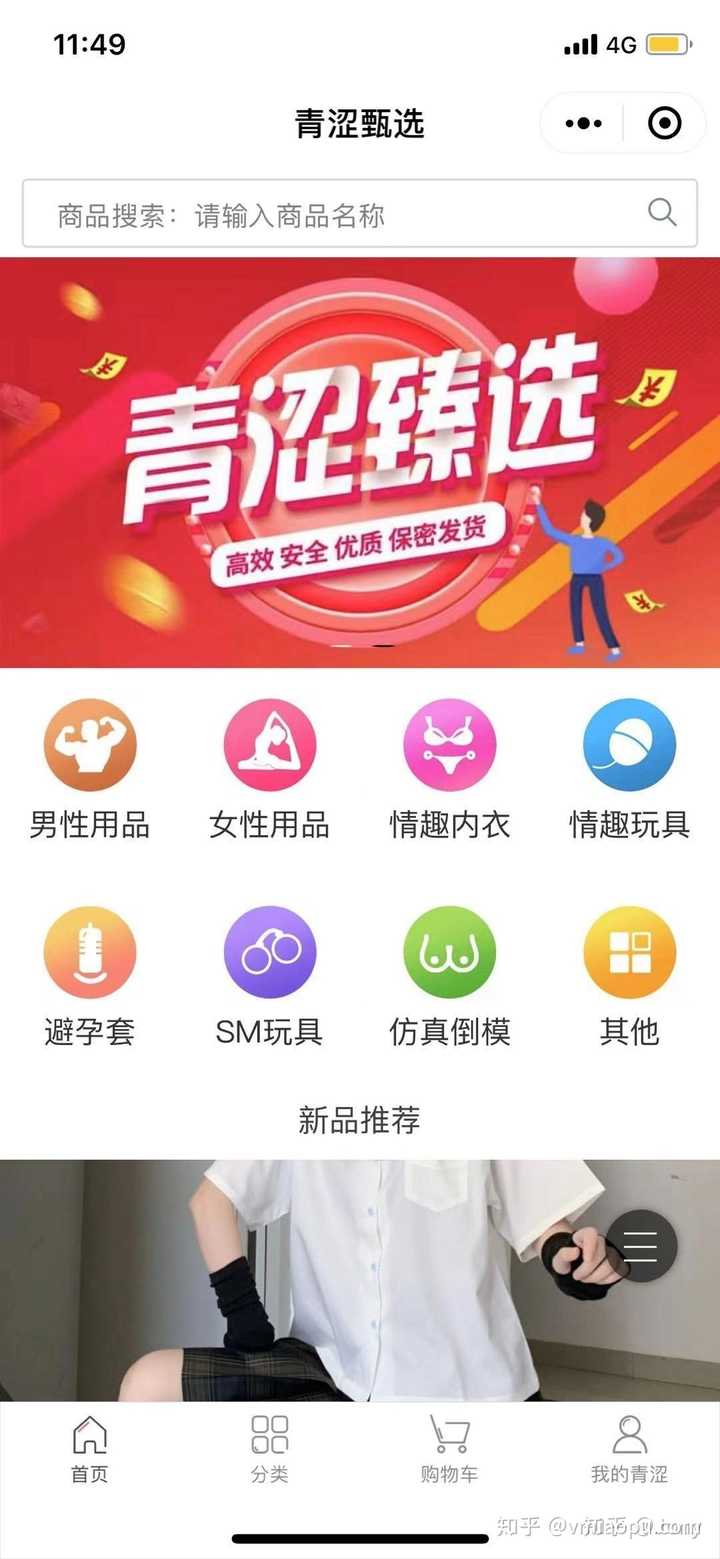The height and width of the screenshot is (1559, 720).
Task: Tap the floating menu button
Action: coord(640,1246)
